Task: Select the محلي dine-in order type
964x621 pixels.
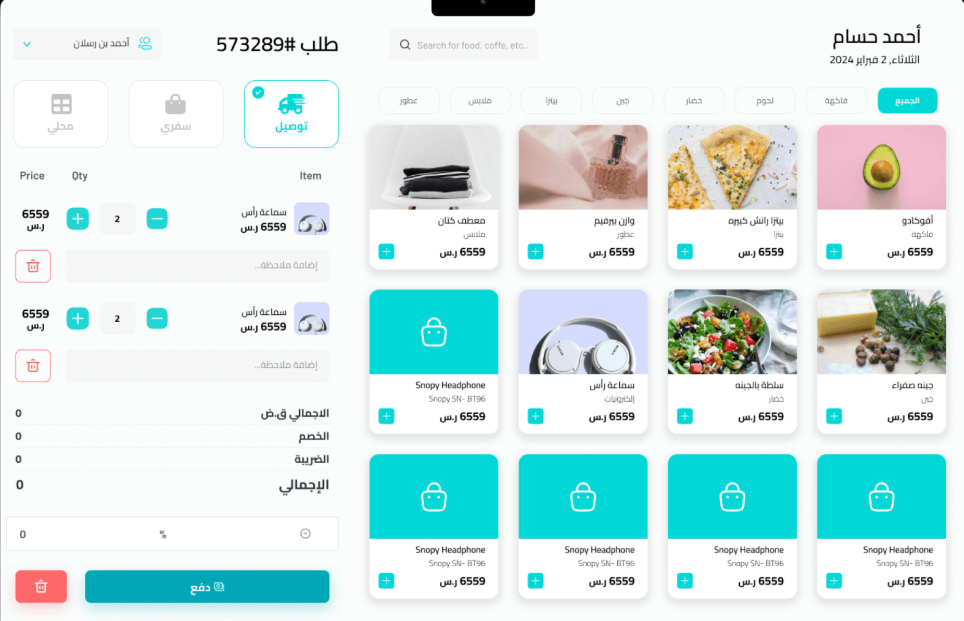Action: point(61,114)
